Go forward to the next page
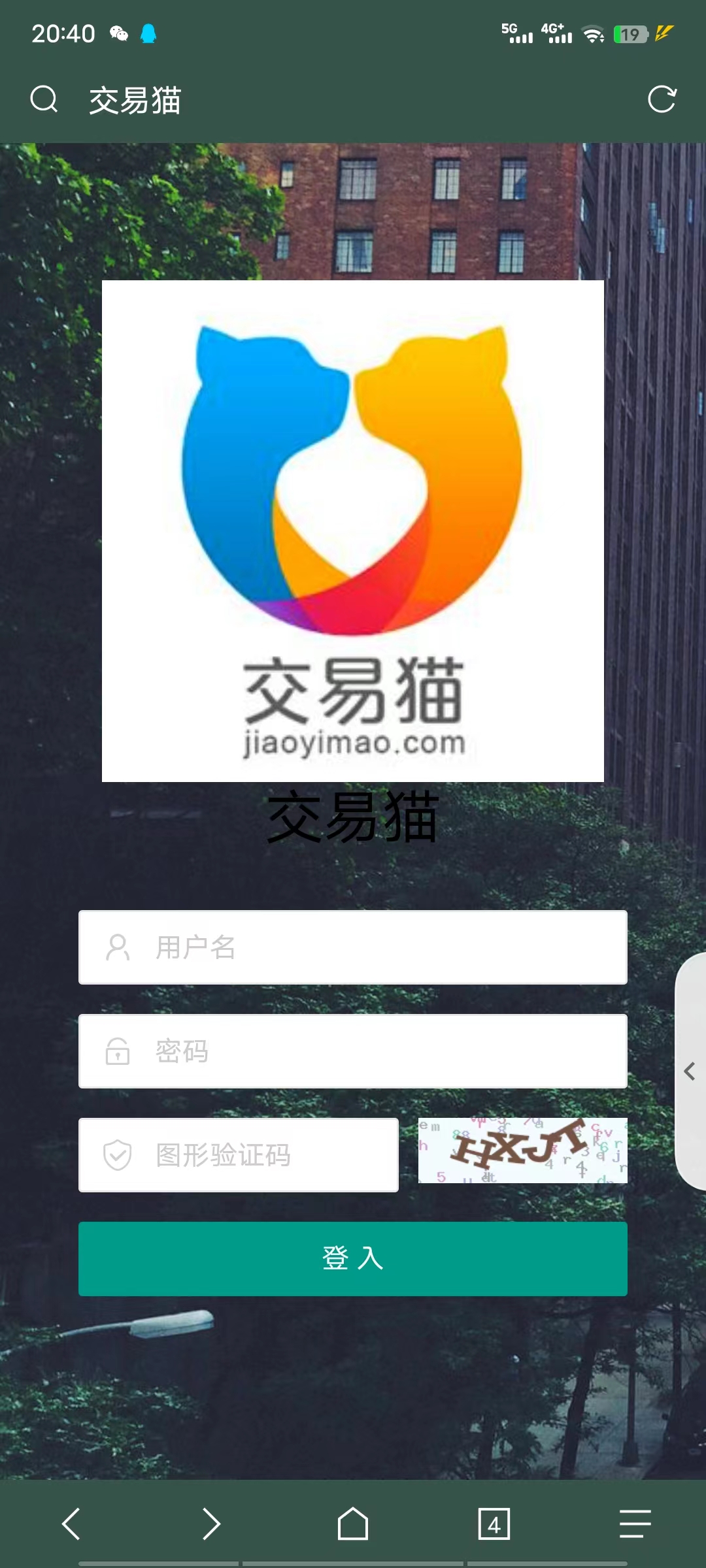The width and height of the screenshot is (706, 1568). [x=211, y=1524]
